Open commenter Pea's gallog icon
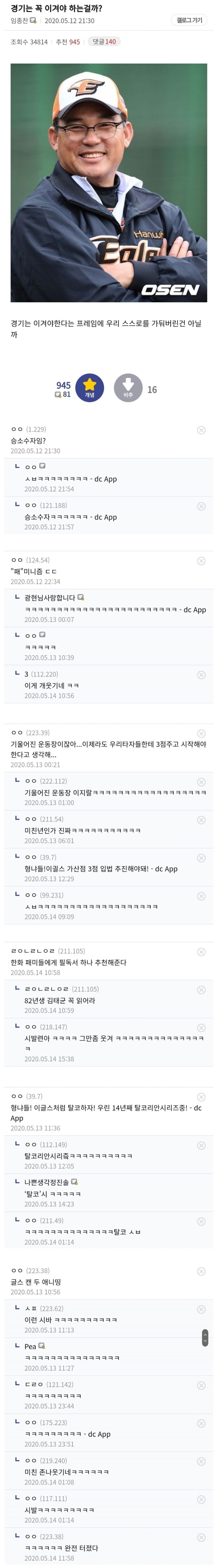 tap(42, 1346)
